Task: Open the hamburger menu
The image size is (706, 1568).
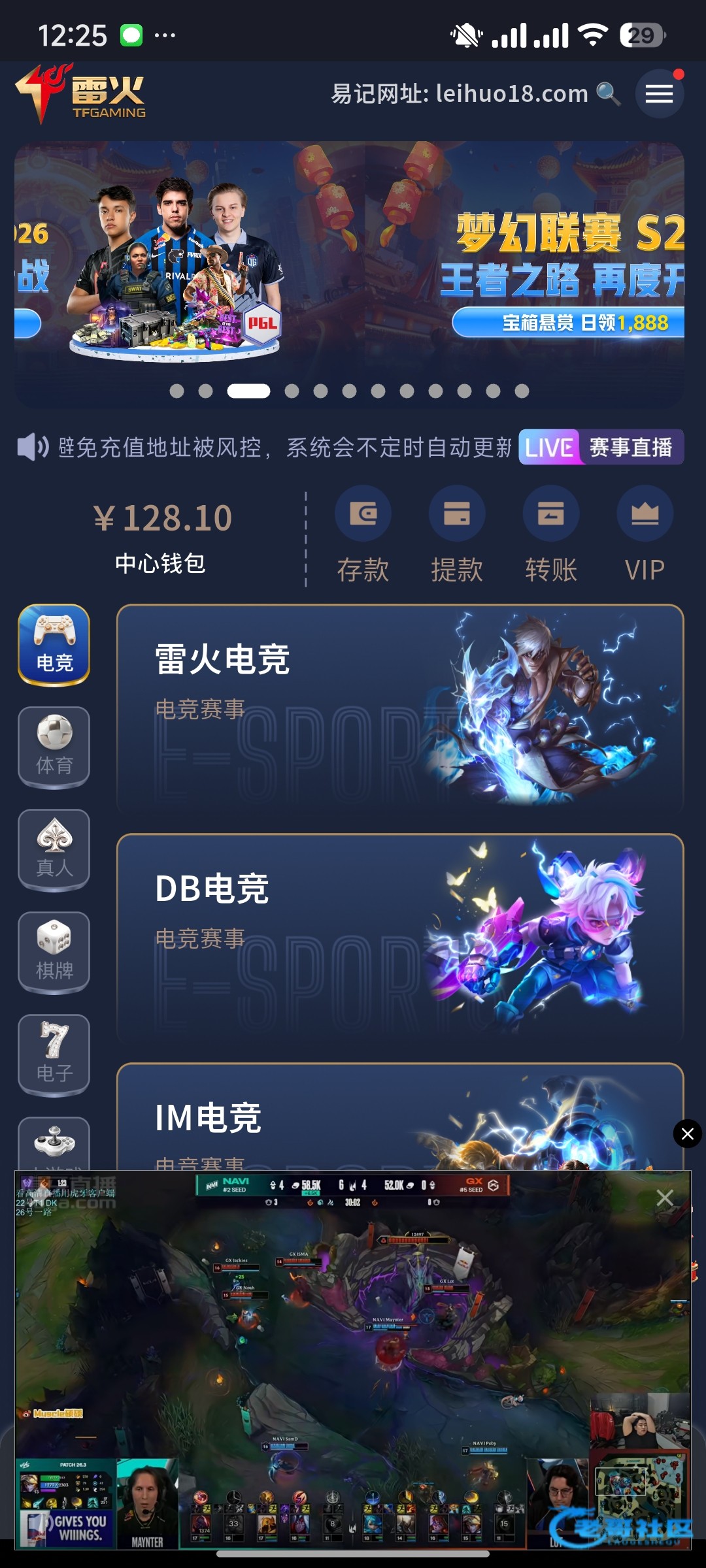Action: click(659, 94)
